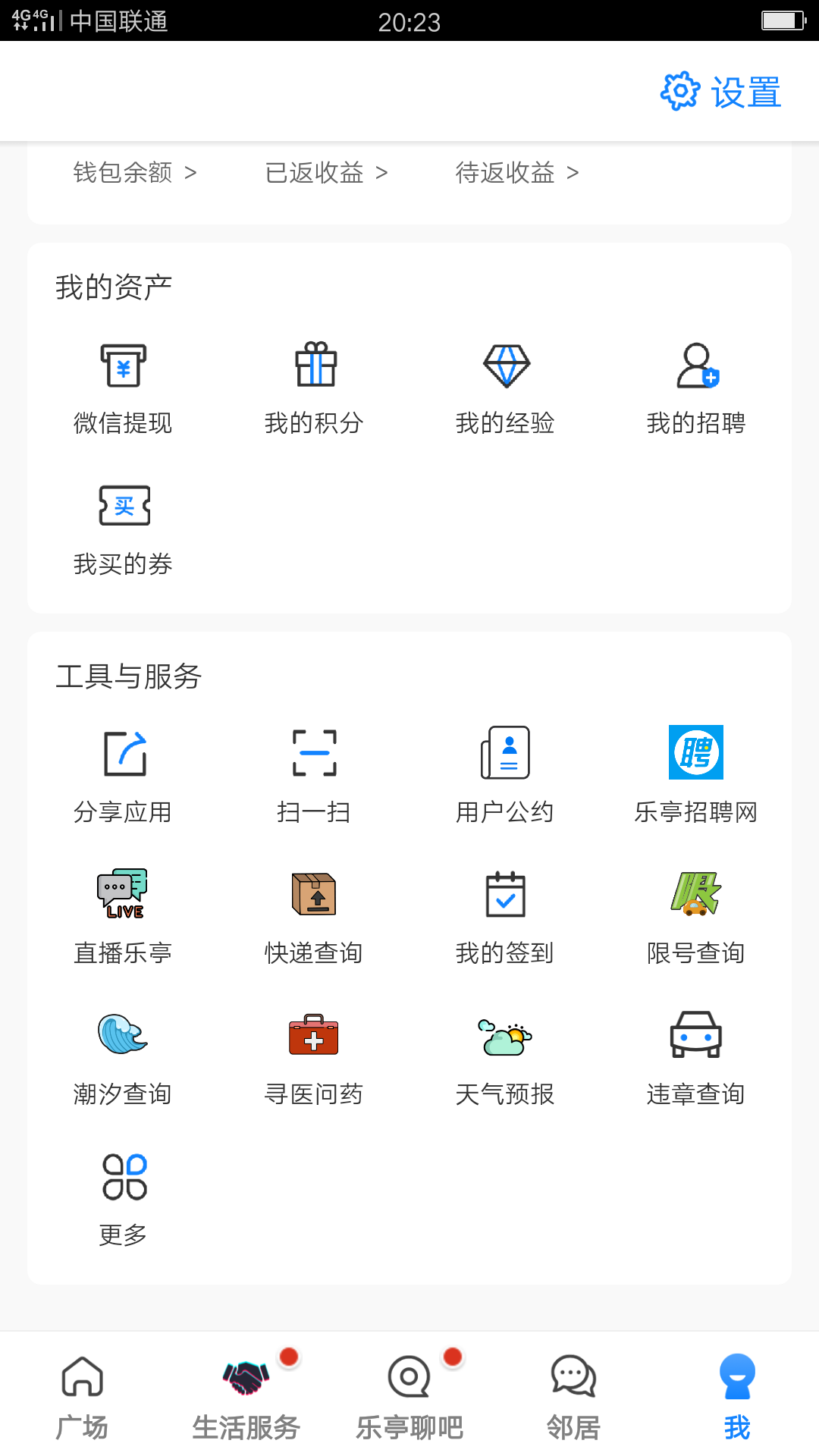View 我买的券 purchased coupons
Viewport: 819px width, 1456px height.
pyautogui.click(x=123, y=530)
